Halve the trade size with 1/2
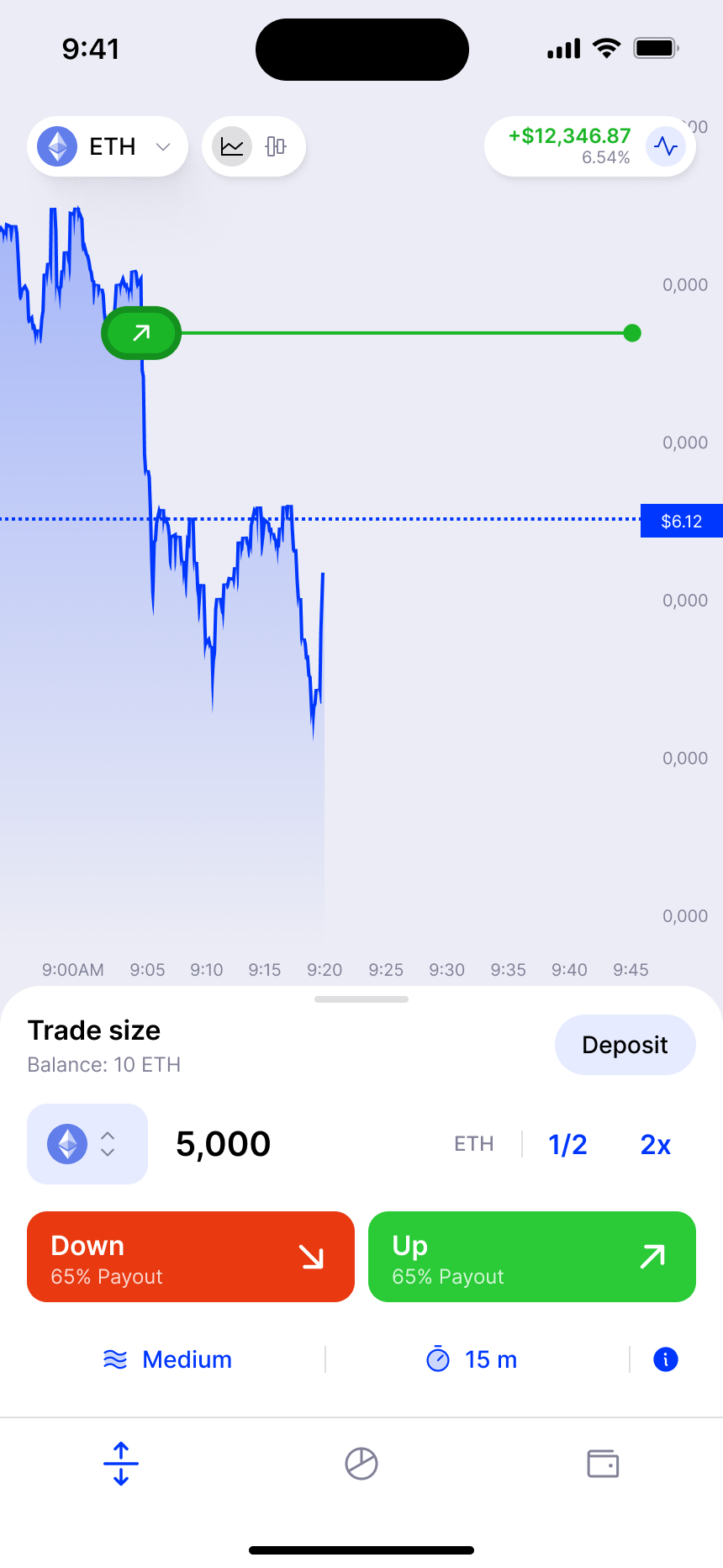Image resolution: width=723 pixels, height=1568 pixels. pyautogui.click(x=567, y=1145)
